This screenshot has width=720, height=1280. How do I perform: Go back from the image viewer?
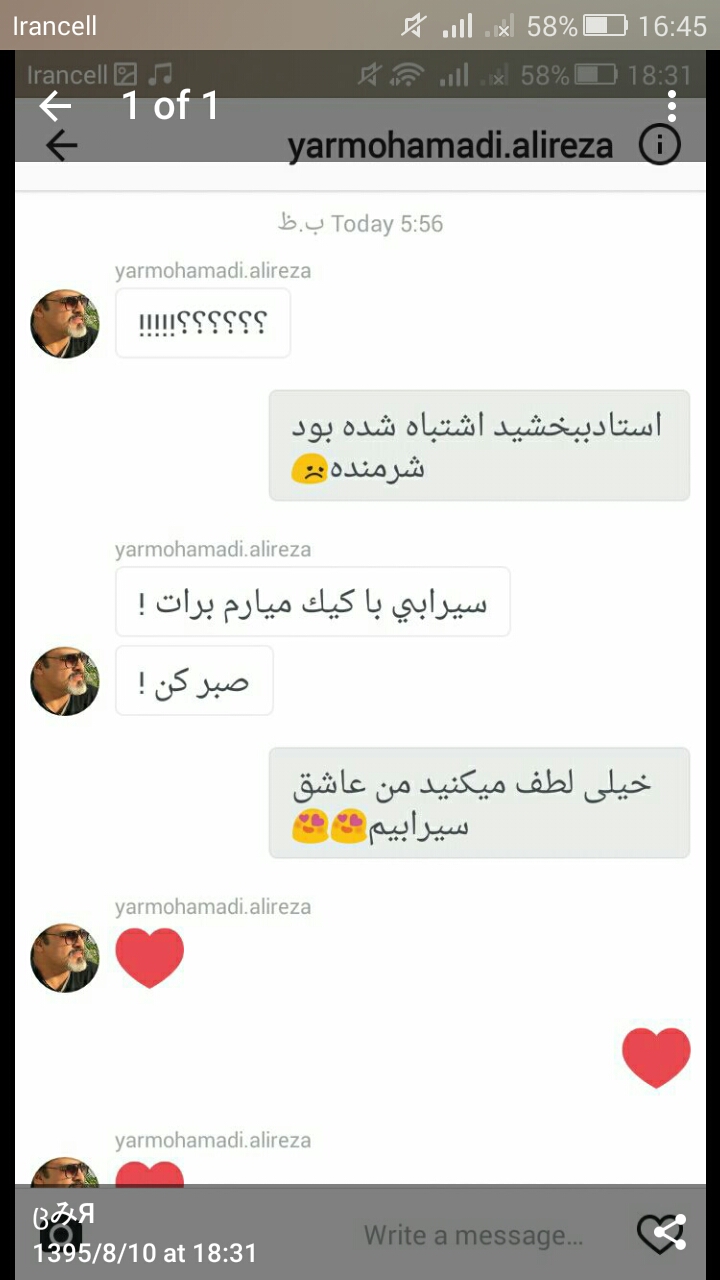pos(56,106)
